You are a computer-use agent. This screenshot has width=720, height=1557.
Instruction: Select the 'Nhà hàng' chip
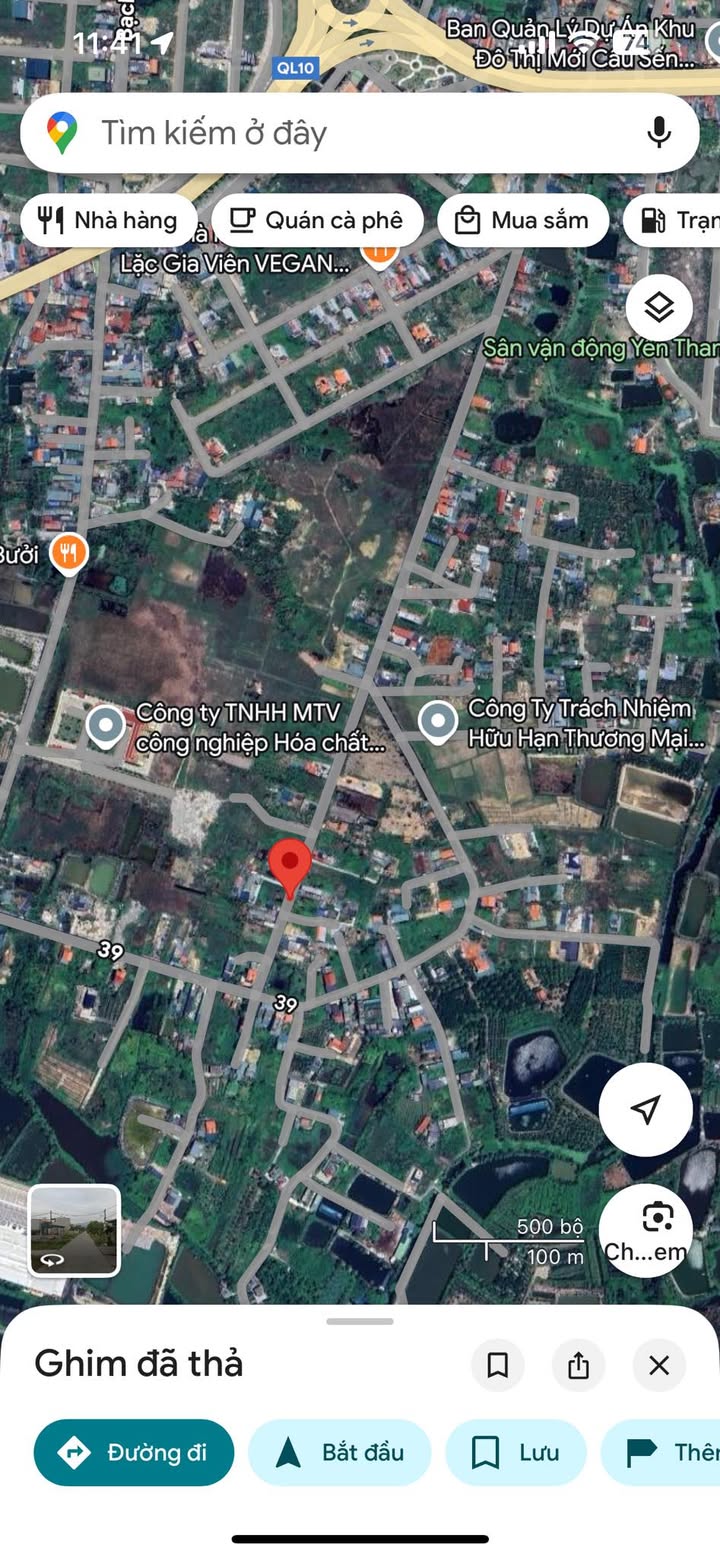[108, 221]
